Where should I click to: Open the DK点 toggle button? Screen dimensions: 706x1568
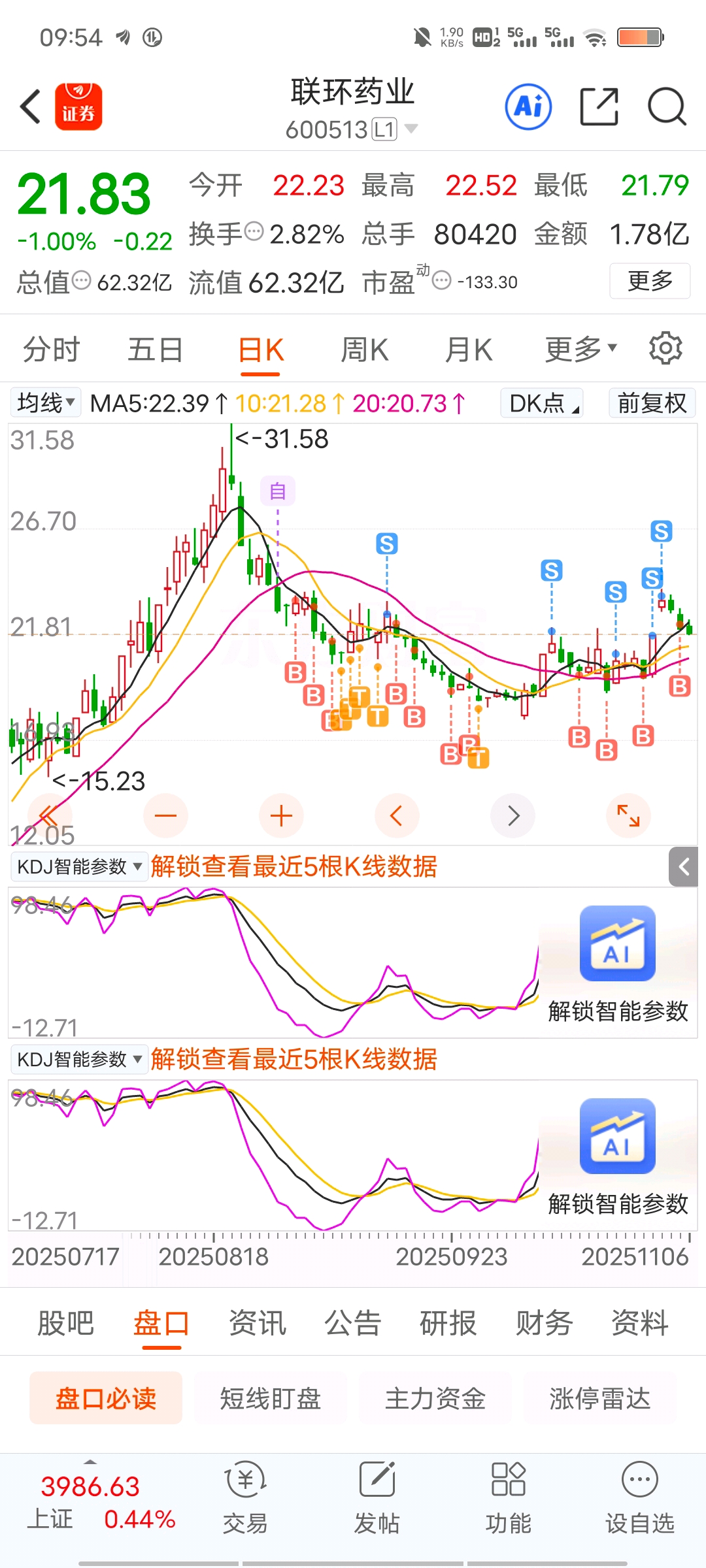pyautogui.click(x=542, y=403)
